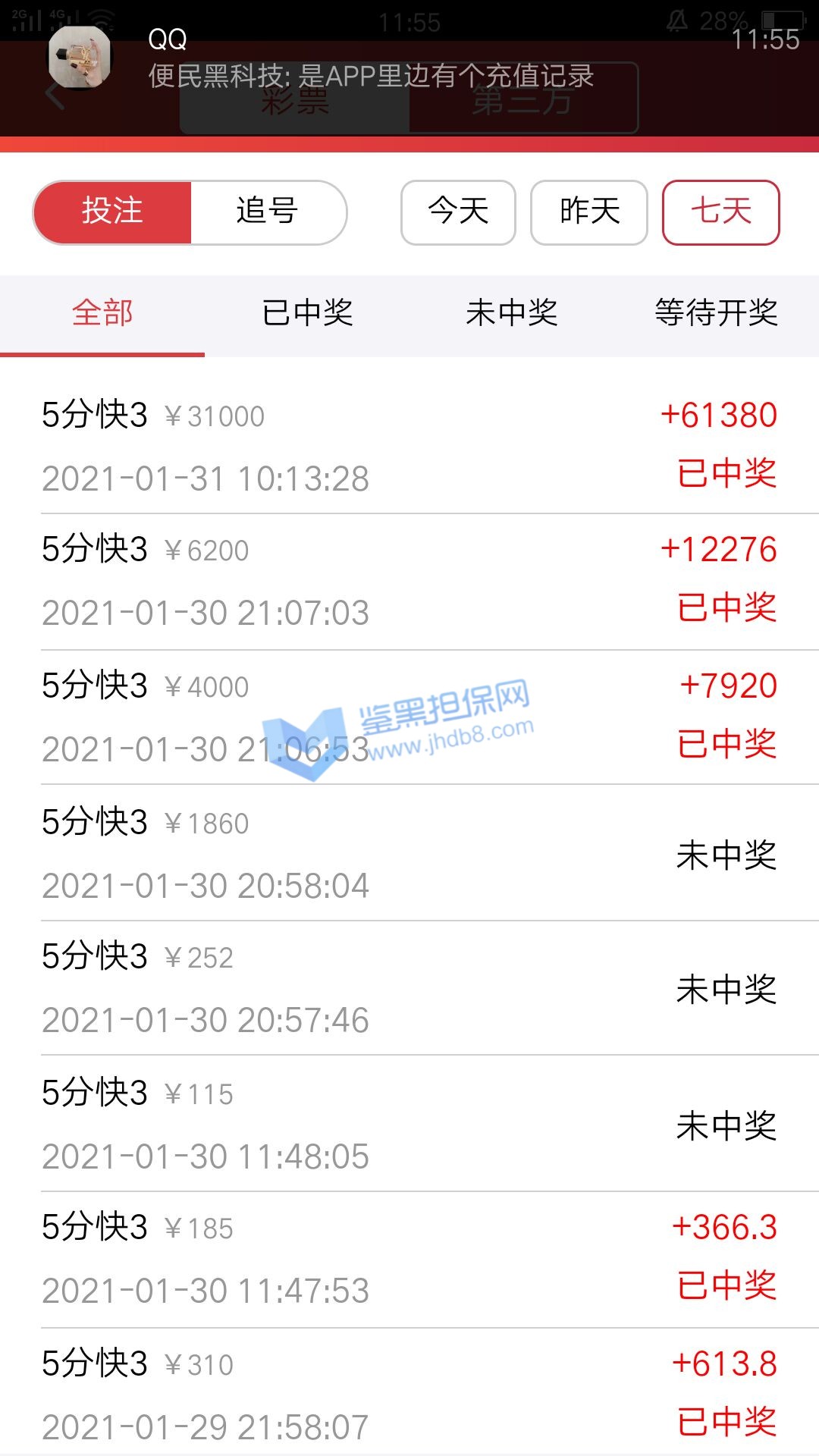Open the ¥115 bet record
The width and height of the screenshot is (819, 1456).
409,1124
